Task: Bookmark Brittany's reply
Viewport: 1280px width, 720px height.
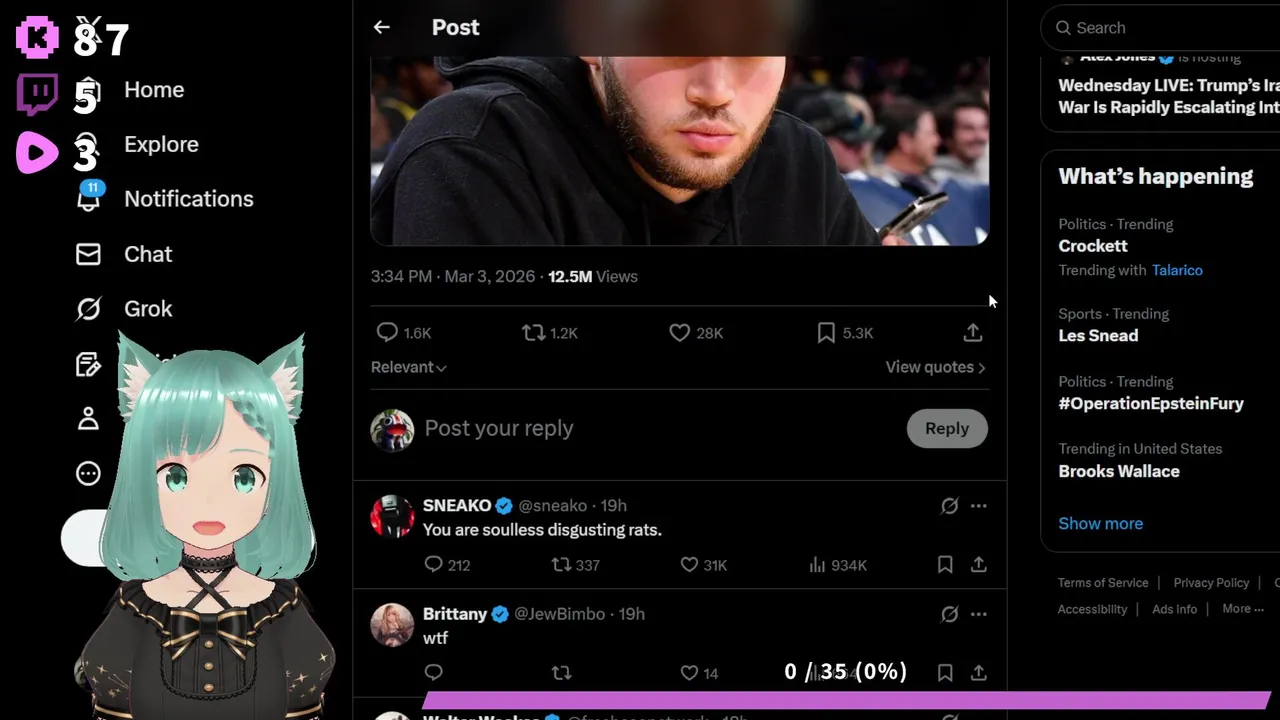Action: [945, 673]
